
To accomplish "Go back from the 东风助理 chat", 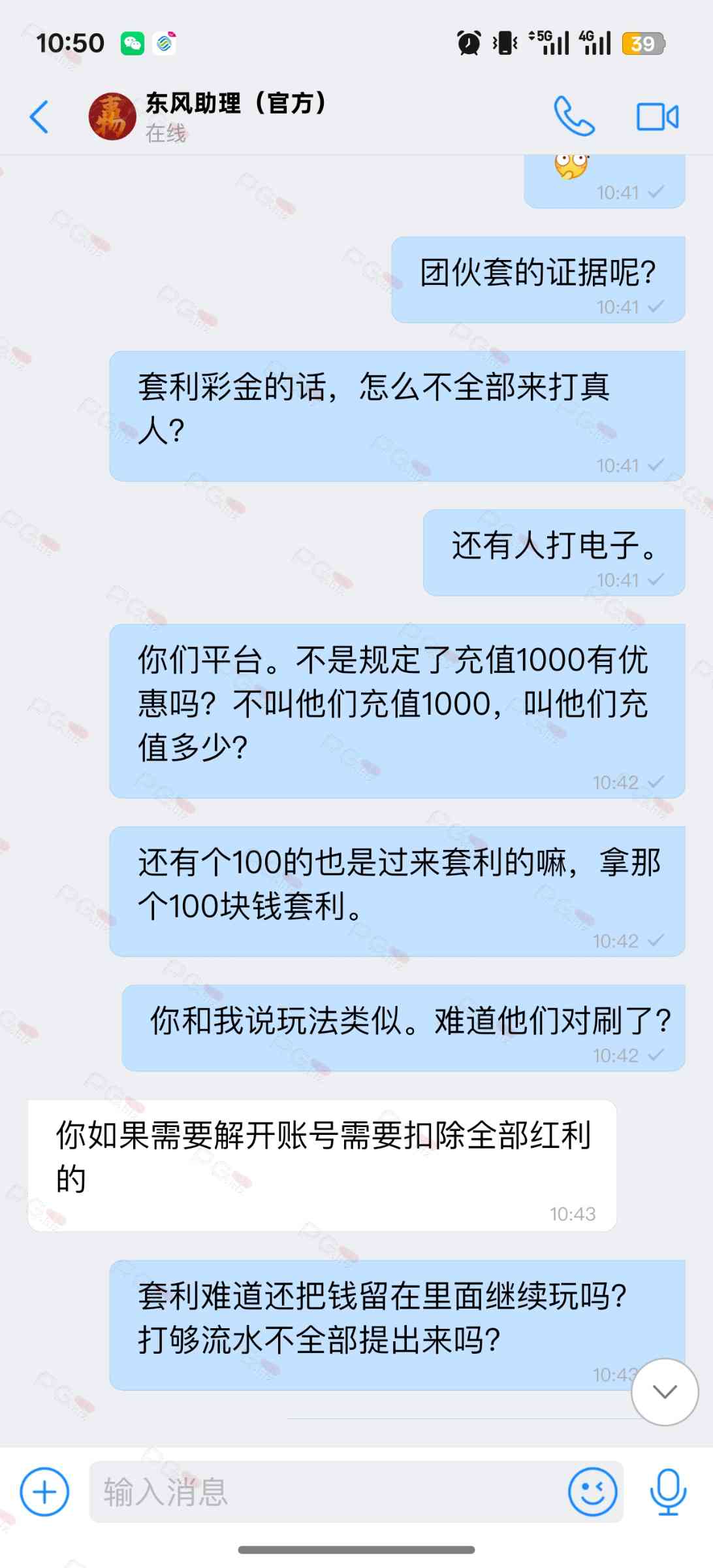I will [39, 117].
